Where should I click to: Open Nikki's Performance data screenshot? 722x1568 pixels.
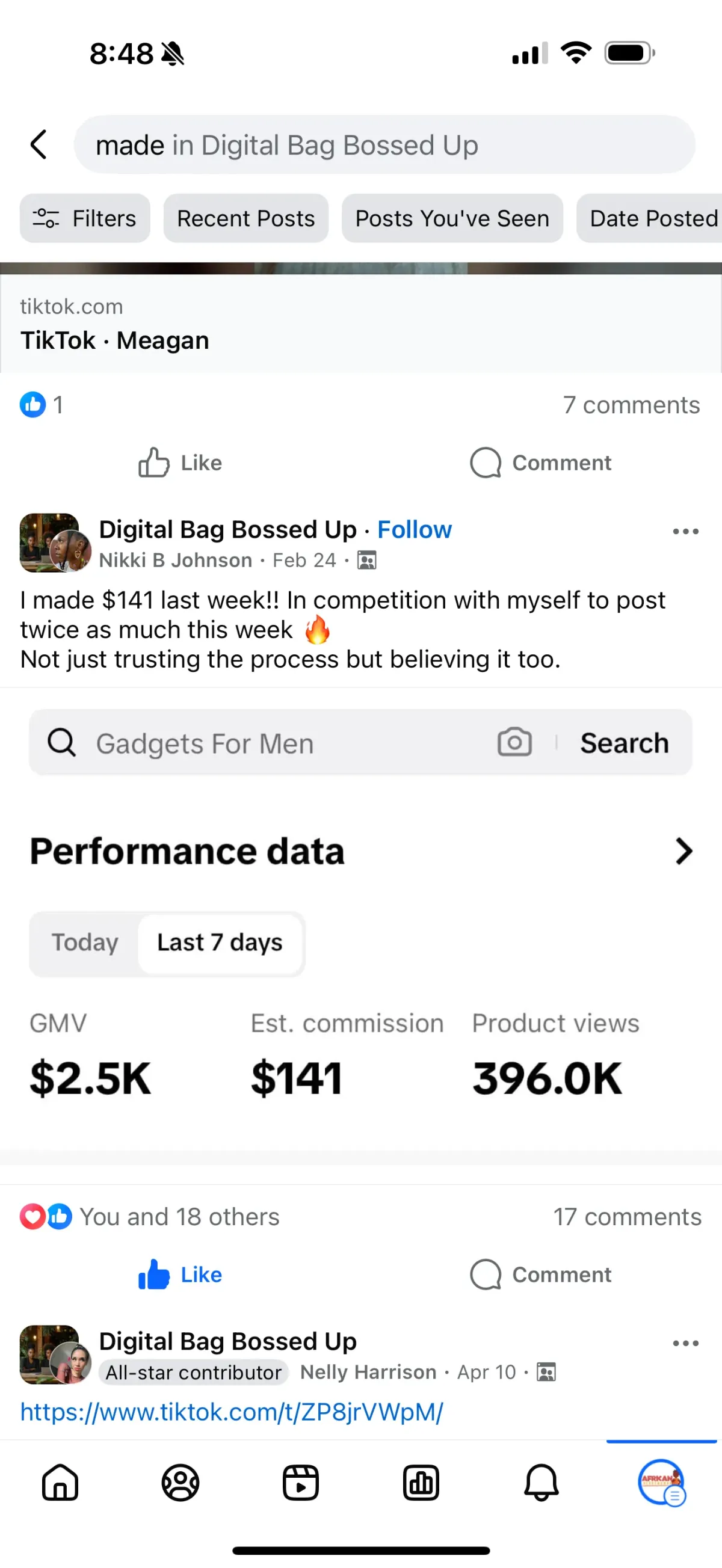click(360, 925)
